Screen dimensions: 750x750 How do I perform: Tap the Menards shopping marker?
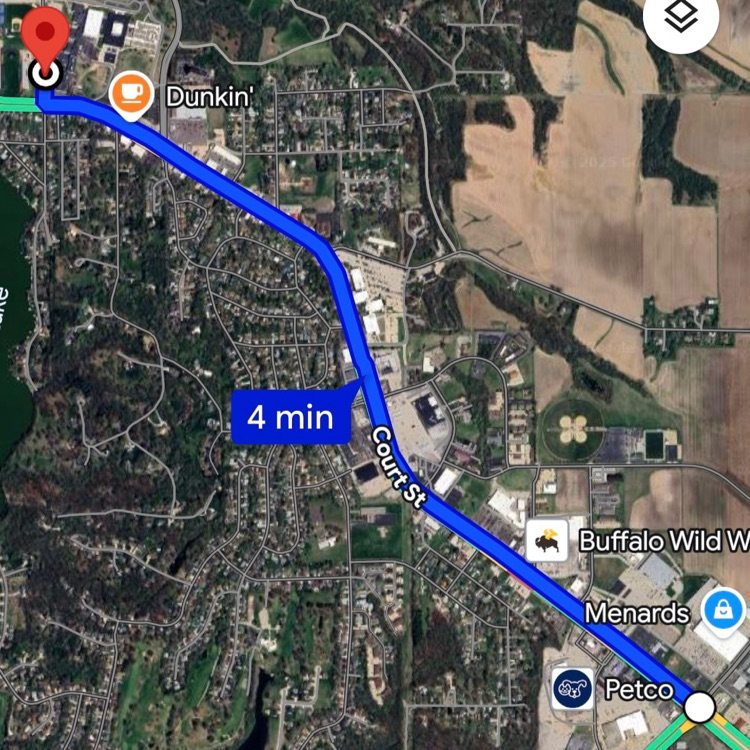tap(721, 609)
